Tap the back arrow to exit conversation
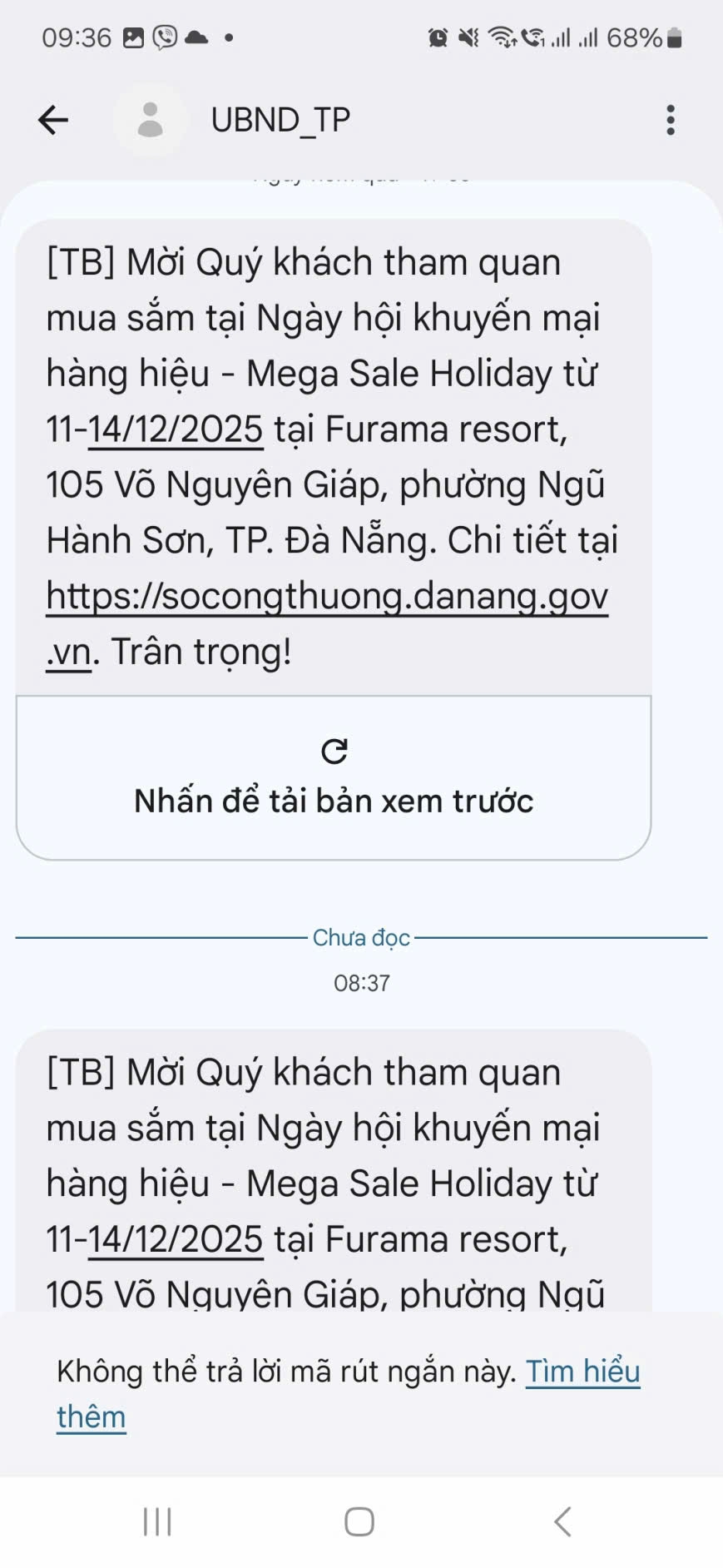 pos(52,119)
